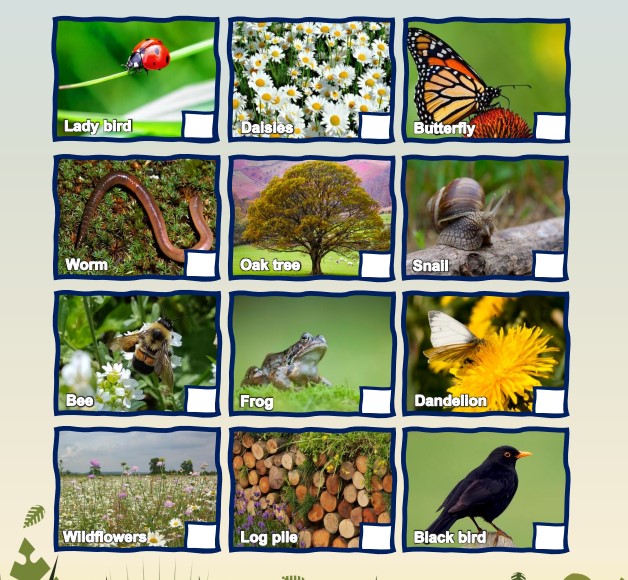Image resolution: width=628 pixels, height=580 pixels.
Task: Tick the Lady bird checkbox
Action: pos(198,126)
